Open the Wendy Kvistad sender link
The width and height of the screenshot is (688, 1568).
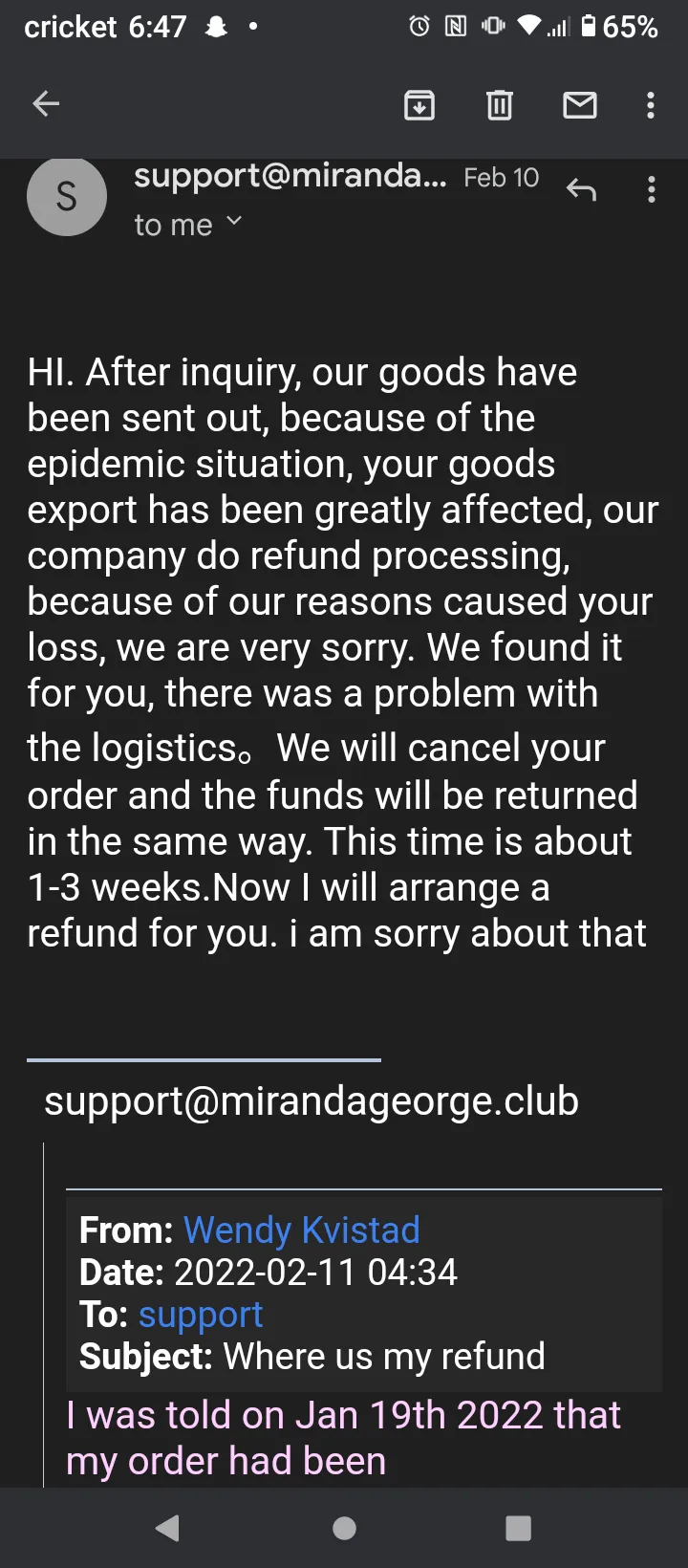click(x=302, y=1230)
